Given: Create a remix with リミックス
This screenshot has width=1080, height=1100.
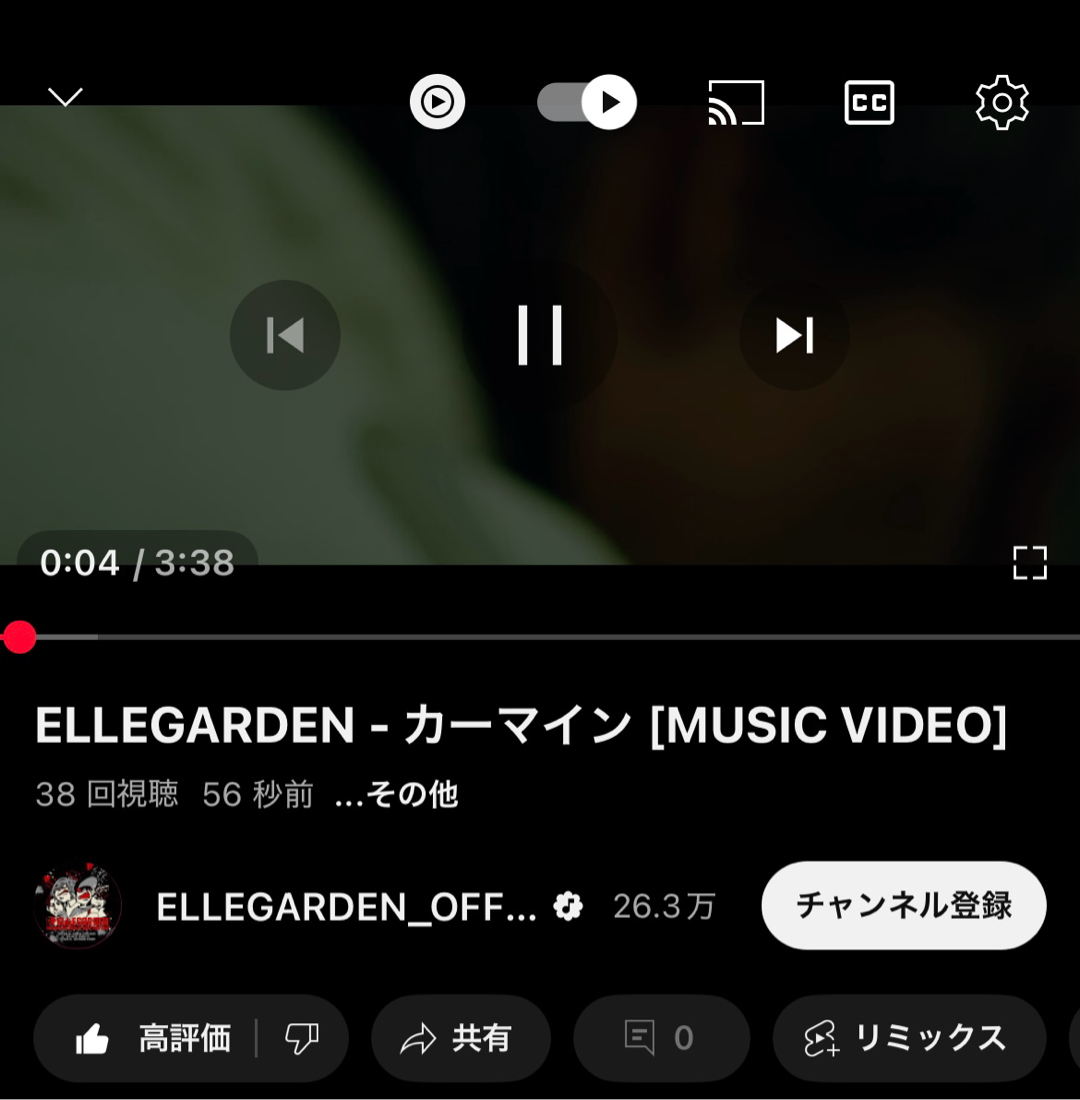Looking at the screenshot, I should click(908, 1039).
